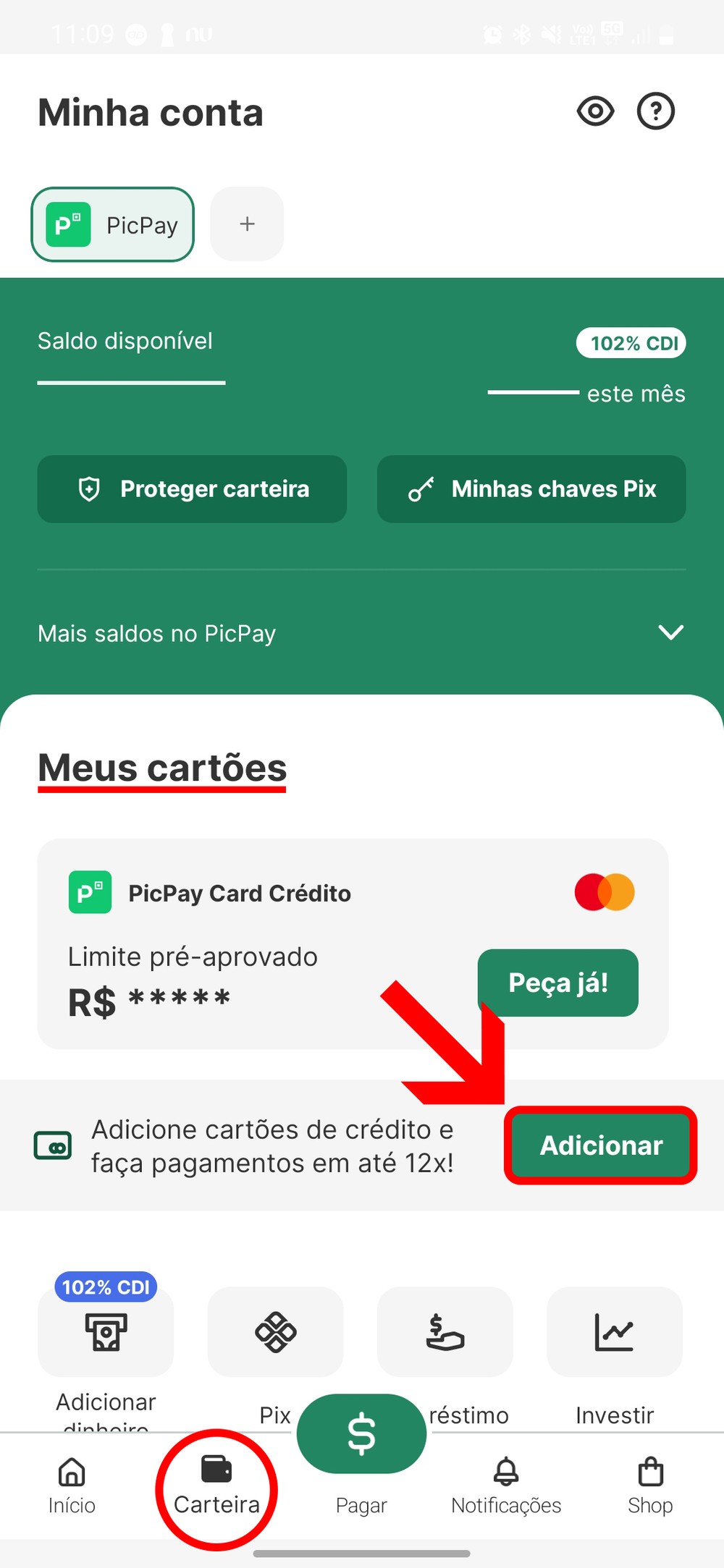Switch to the Shop tab

coord(650,1486)
